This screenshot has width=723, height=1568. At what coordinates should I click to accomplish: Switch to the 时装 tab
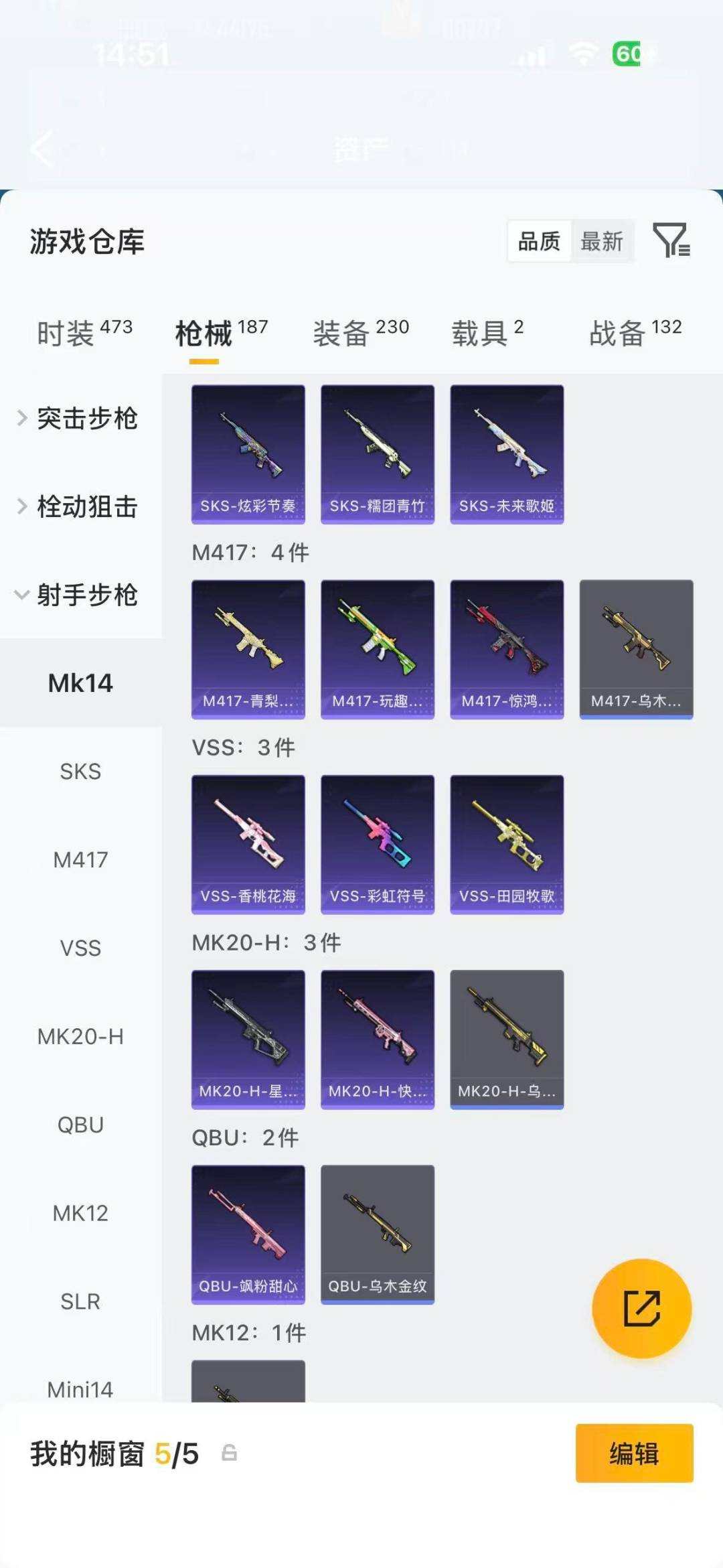coord(84,333)
